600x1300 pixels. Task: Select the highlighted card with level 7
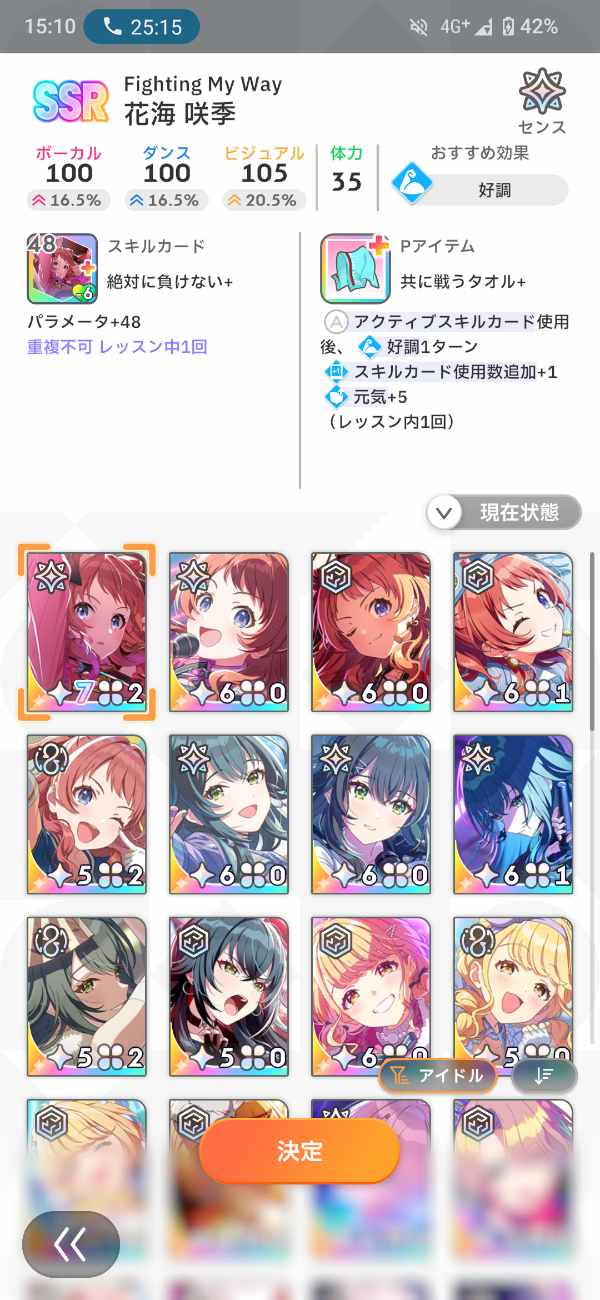tap(87, 632)
